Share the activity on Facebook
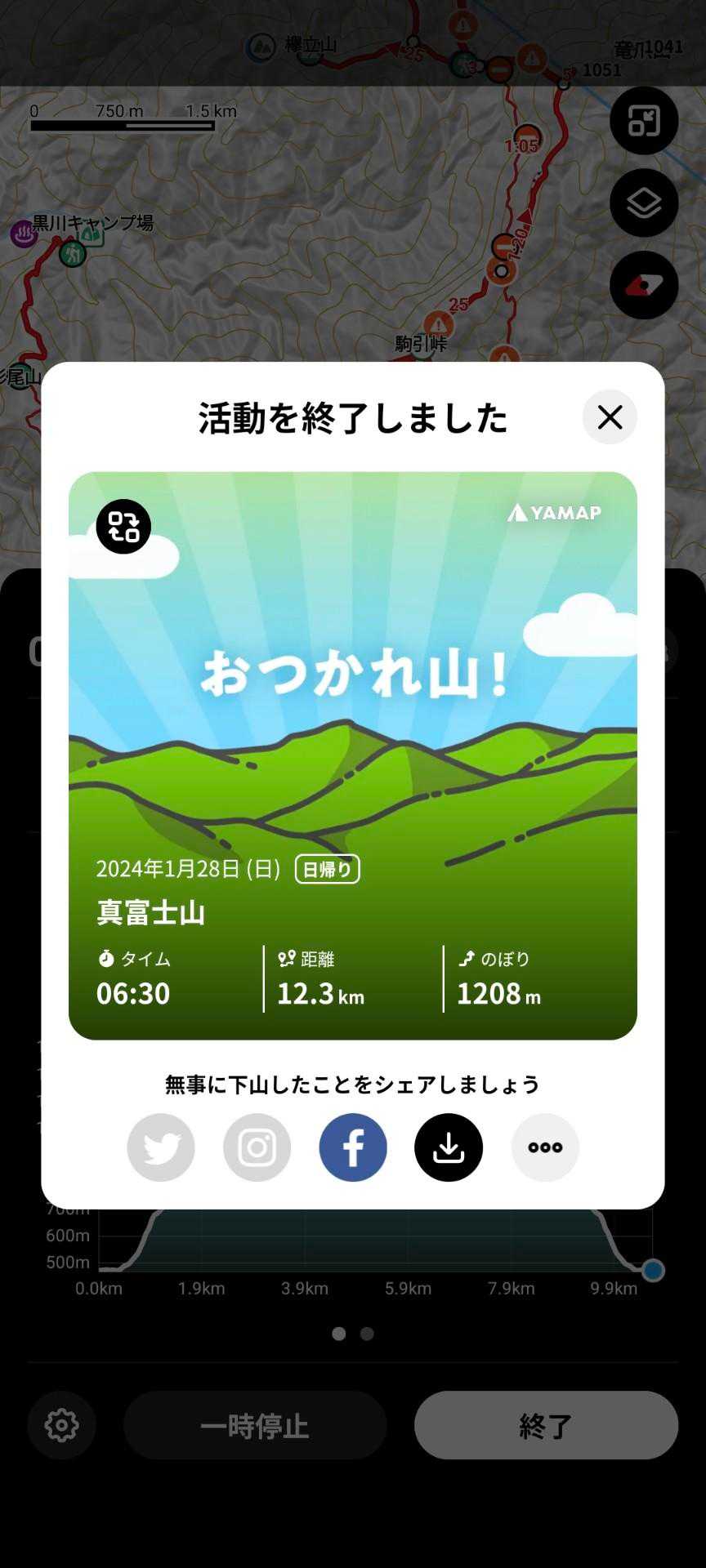 point(353,1147)
